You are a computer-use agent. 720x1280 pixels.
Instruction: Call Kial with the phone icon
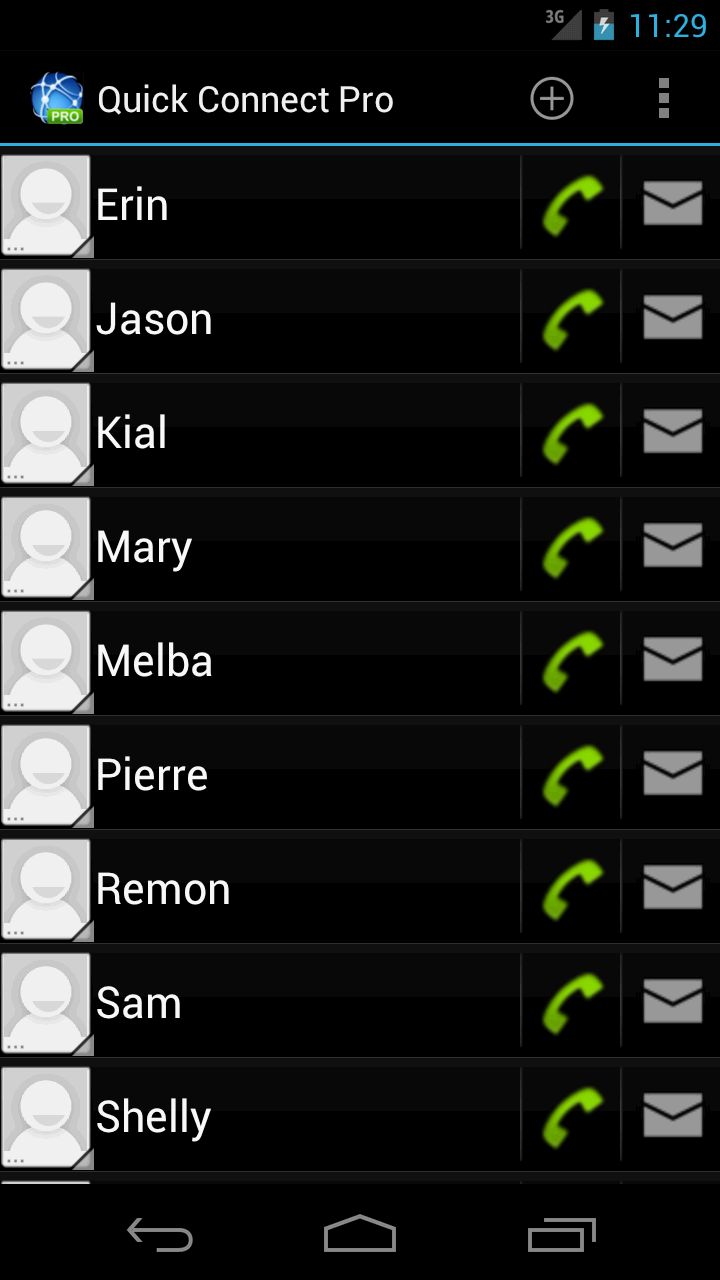(572, 433)
